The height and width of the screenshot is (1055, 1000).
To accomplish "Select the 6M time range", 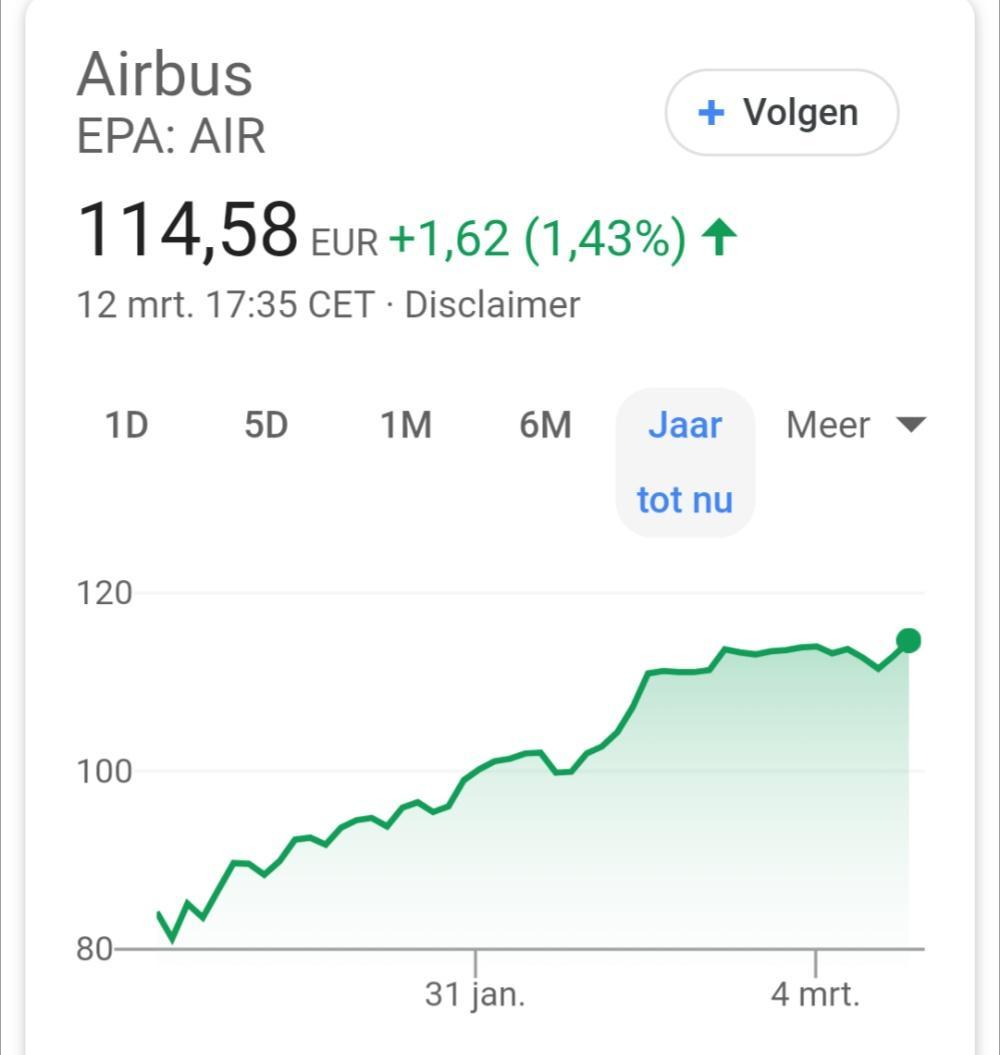I will (x=545, y=424).
